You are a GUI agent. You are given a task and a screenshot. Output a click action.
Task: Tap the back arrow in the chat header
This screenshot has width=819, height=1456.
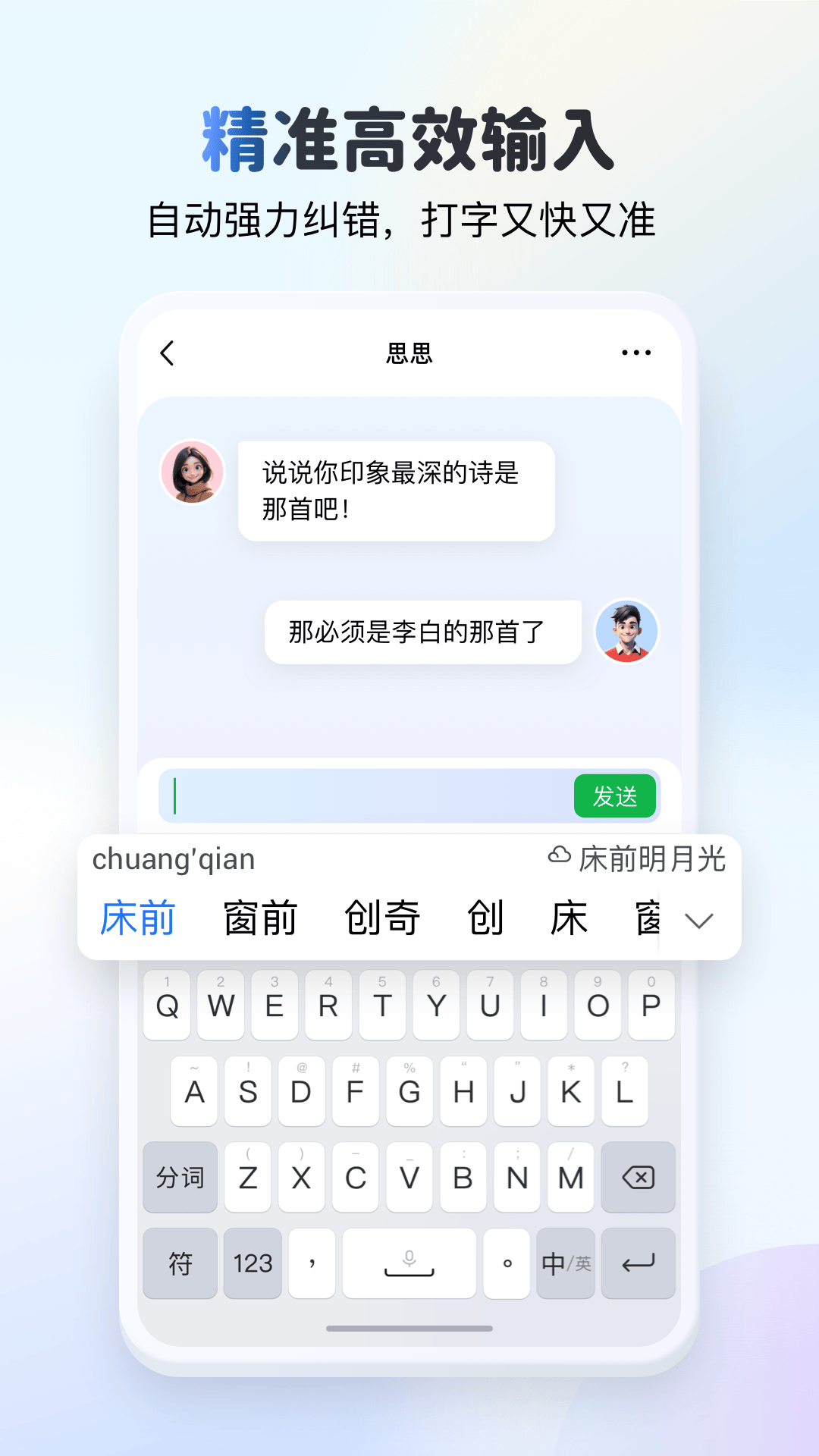(x=167, y=353)
